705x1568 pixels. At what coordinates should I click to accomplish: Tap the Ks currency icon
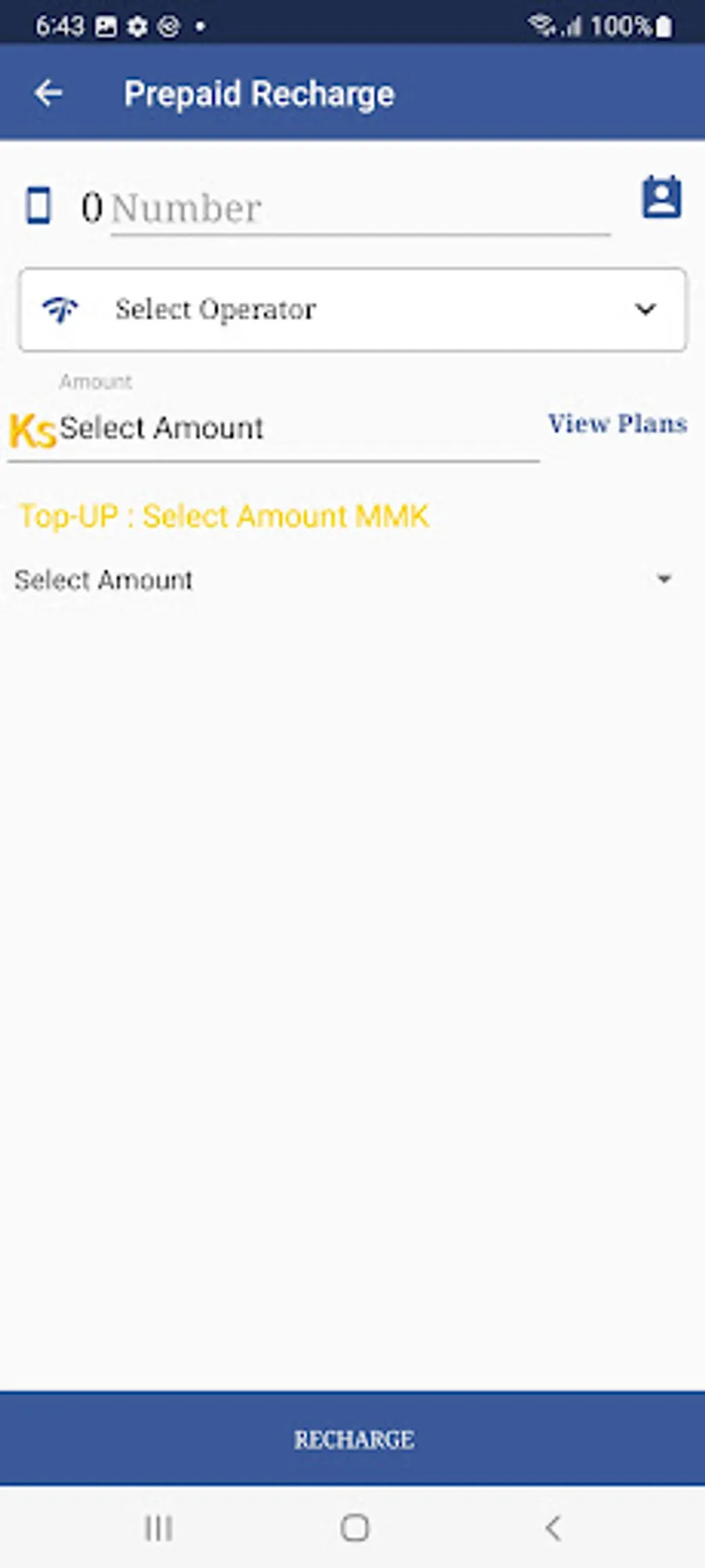pos(30,429)
